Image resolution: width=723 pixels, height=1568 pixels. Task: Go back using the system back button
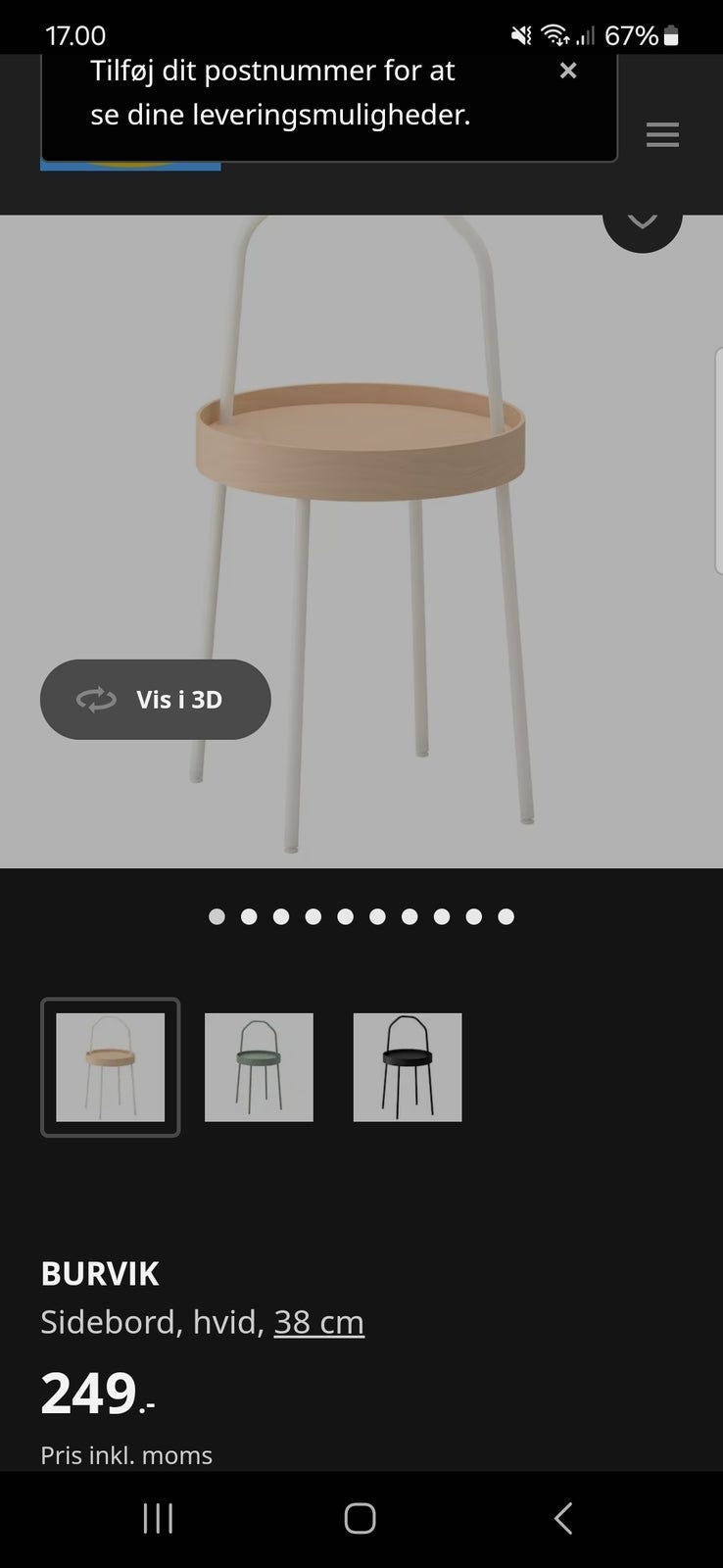pos(562,1518)
